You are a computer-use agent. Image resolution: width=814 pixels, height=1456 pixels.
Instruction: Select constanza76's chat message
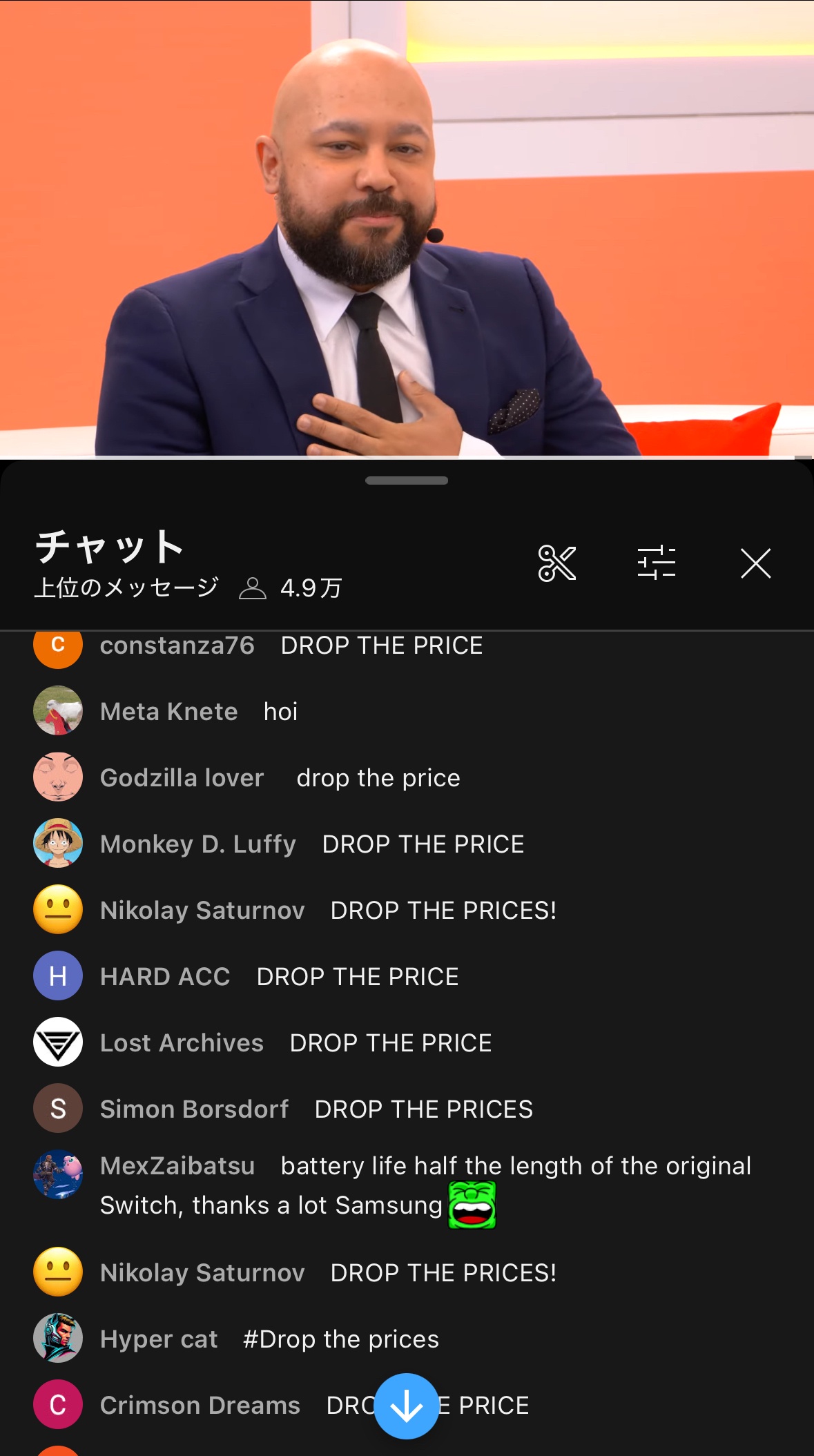pos(381,646)
